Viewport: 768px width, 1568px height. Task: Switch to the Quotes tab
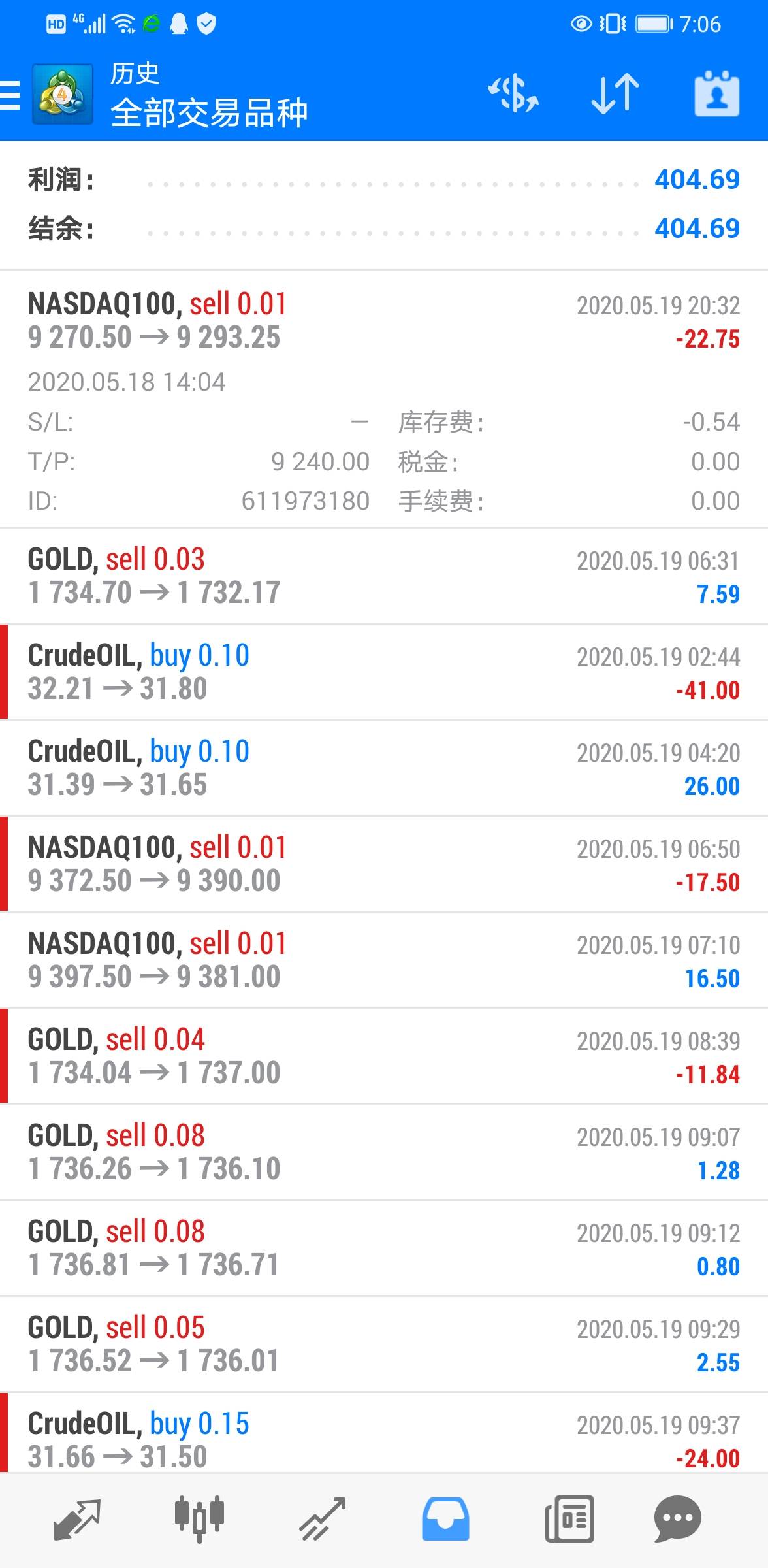(77, 1519)
